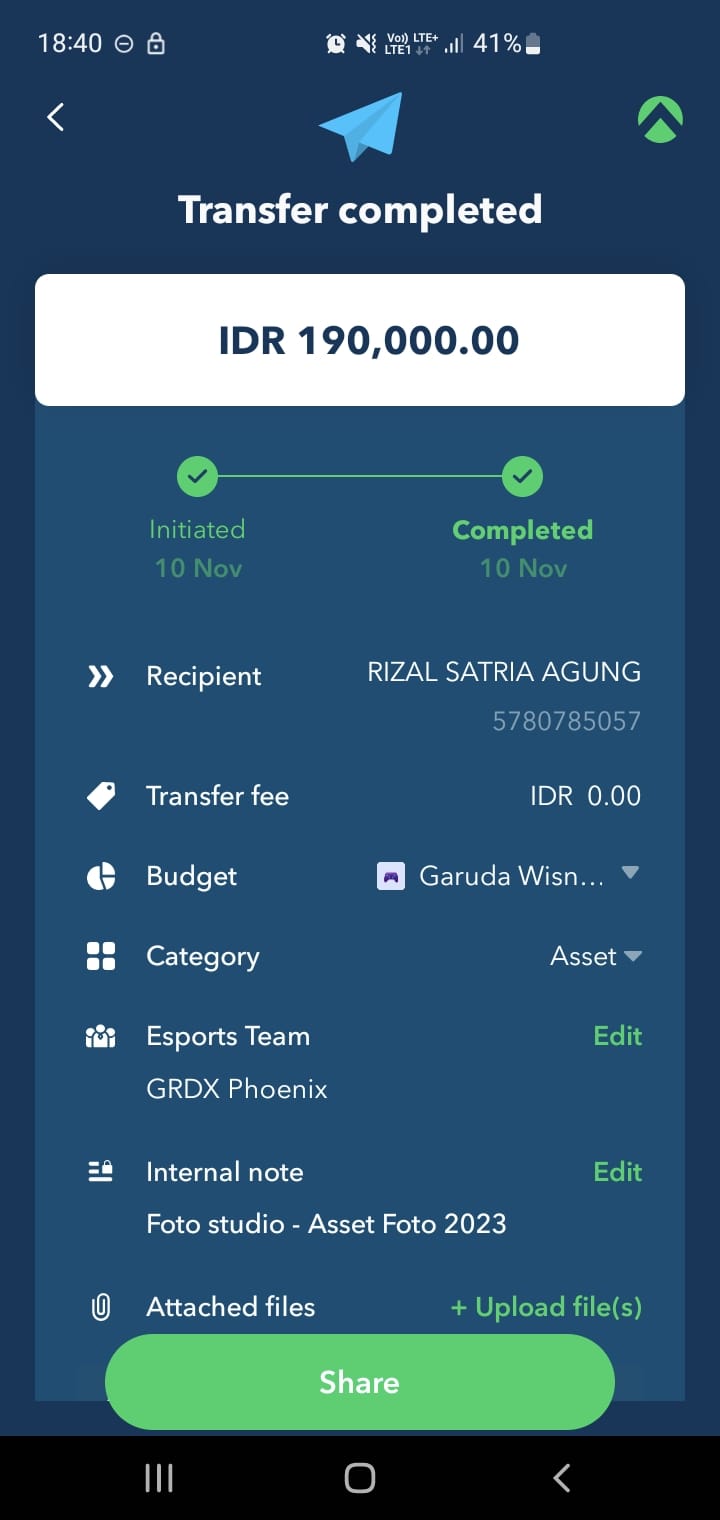Upload file(s) to Attached files
Viewport: 720px width, 1520px height.
546,1307
